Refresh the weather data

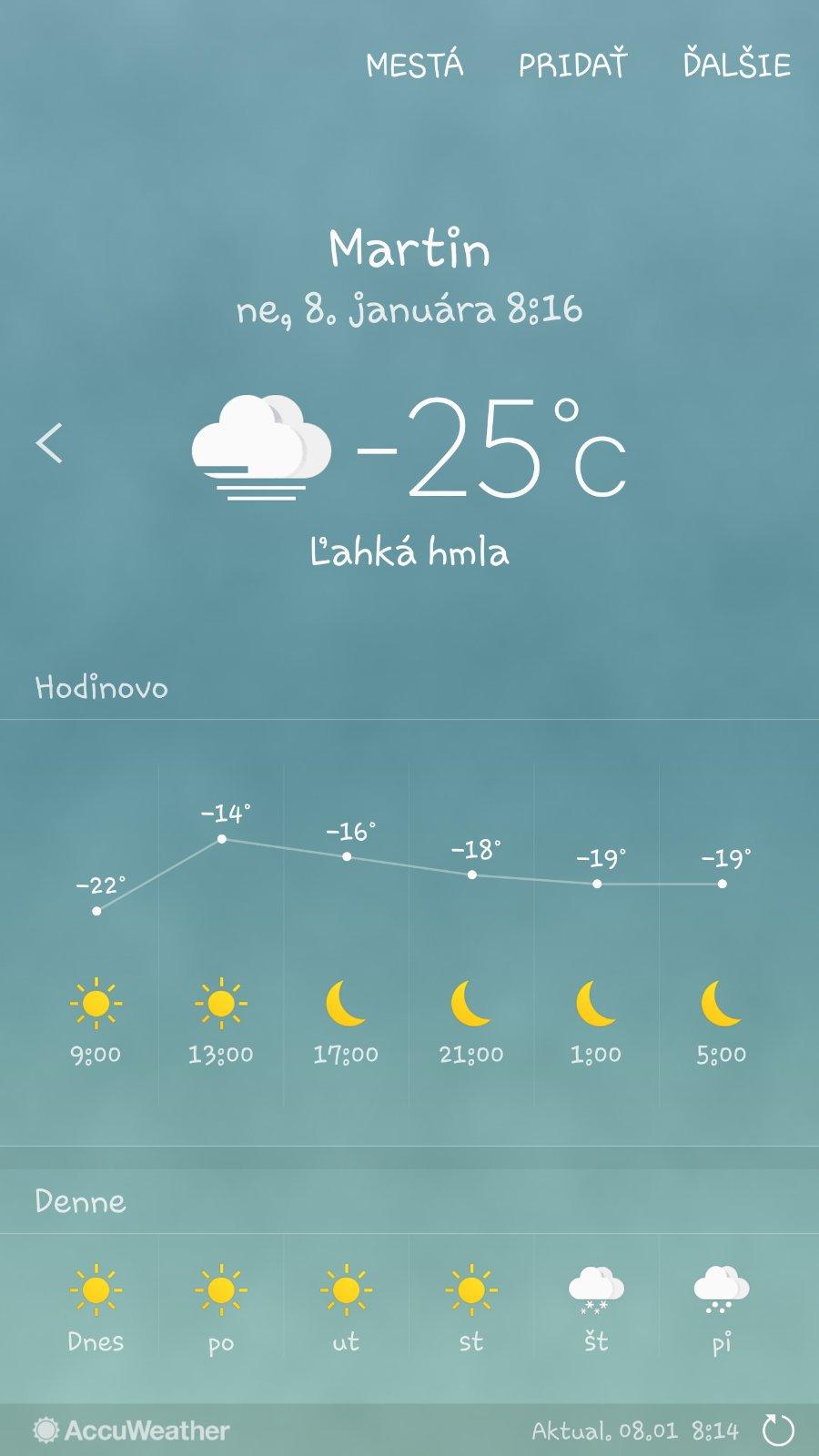778,1431
